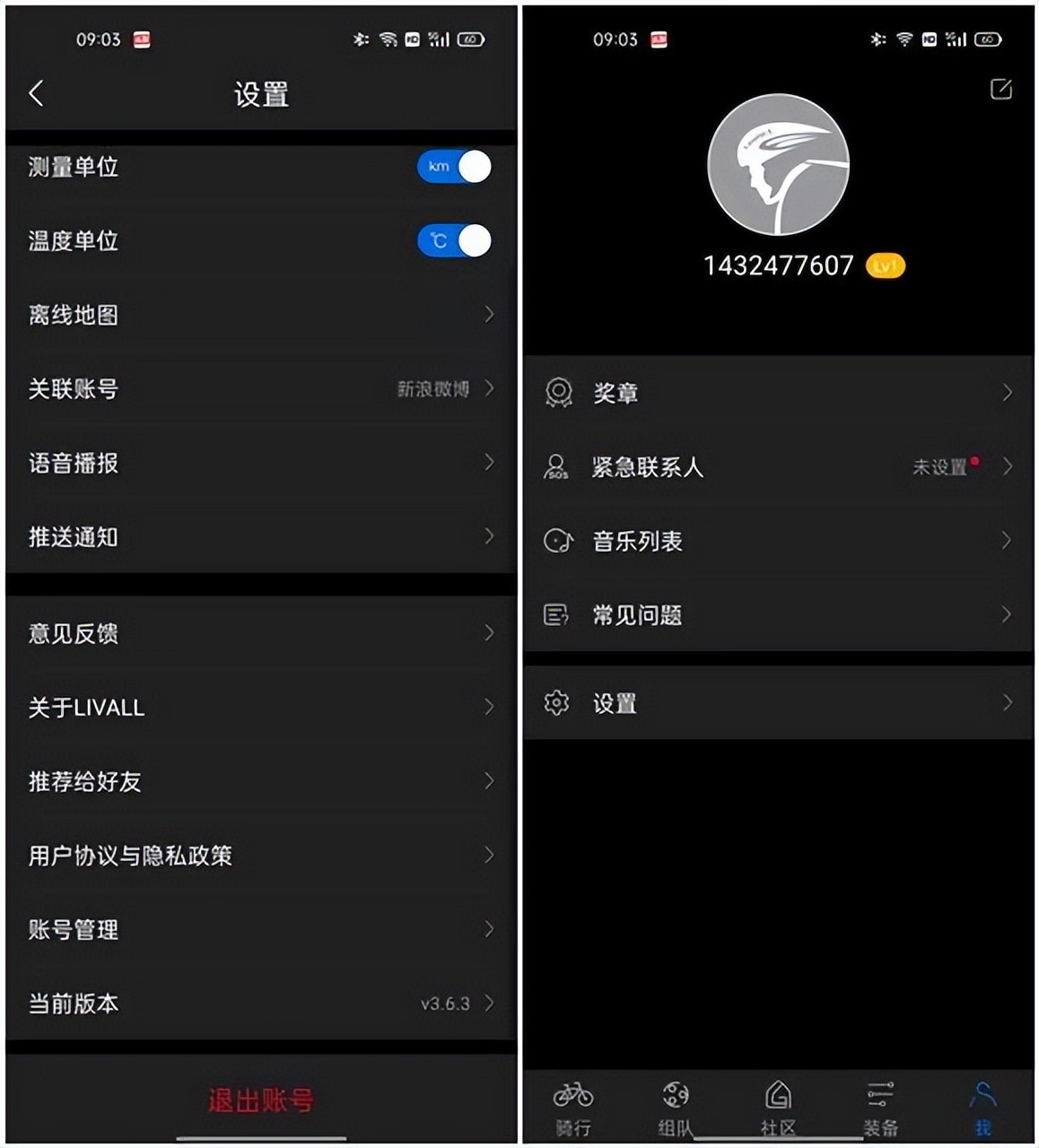
Task: Open 账号管理
Action: (260, 929)
